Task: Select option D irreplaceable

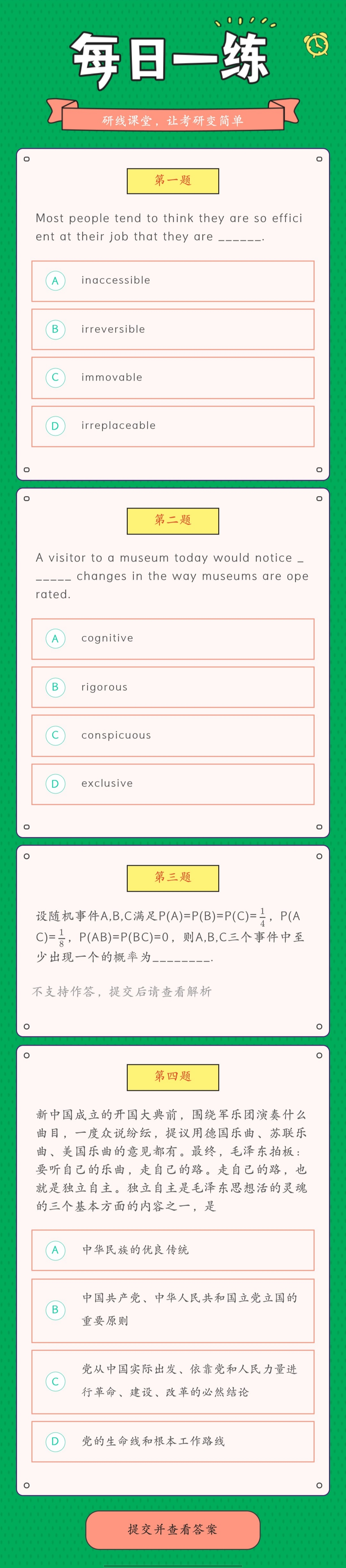Action: (172, 426)
